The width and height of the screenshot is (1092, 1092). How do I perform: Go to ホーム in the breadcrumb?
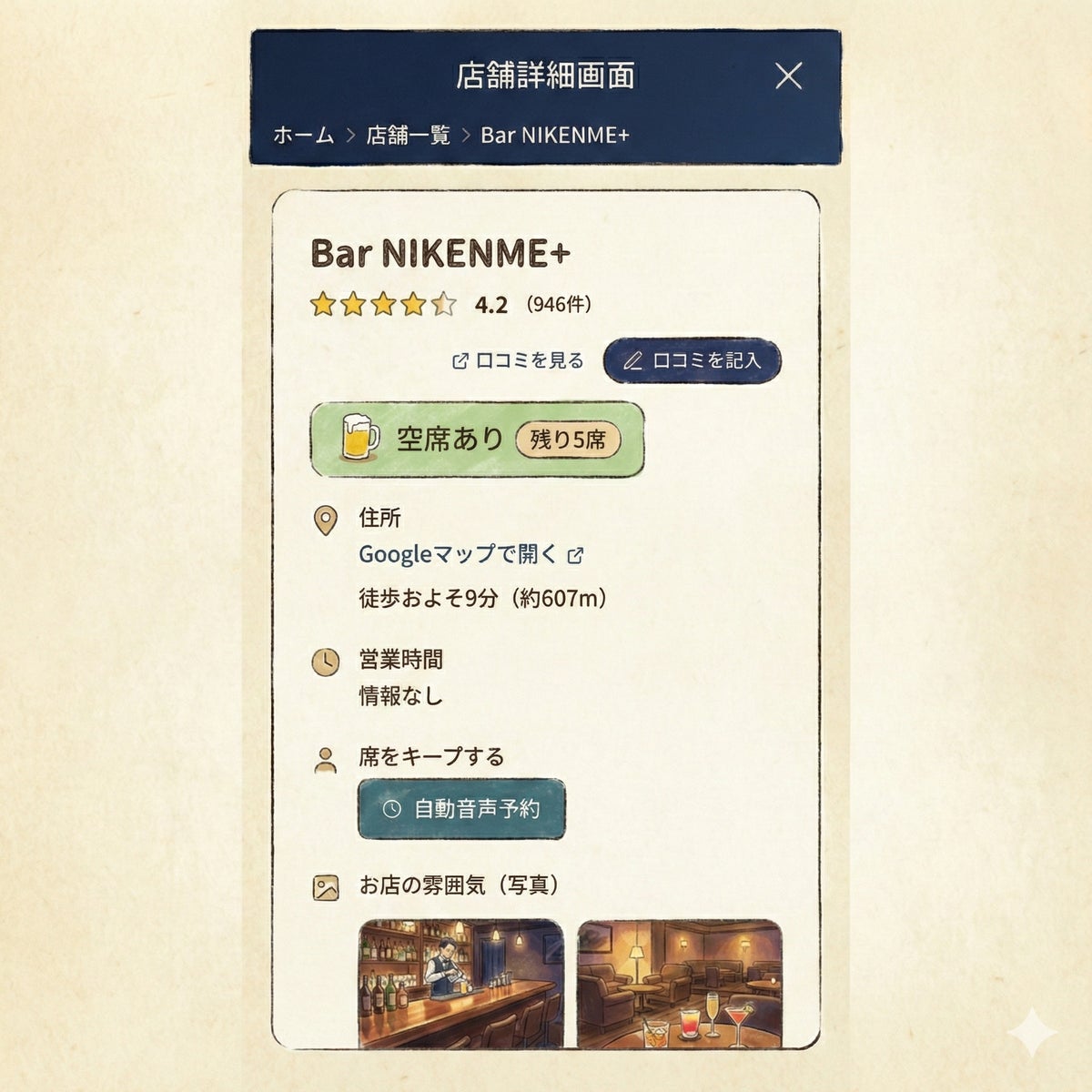(304, 135)
